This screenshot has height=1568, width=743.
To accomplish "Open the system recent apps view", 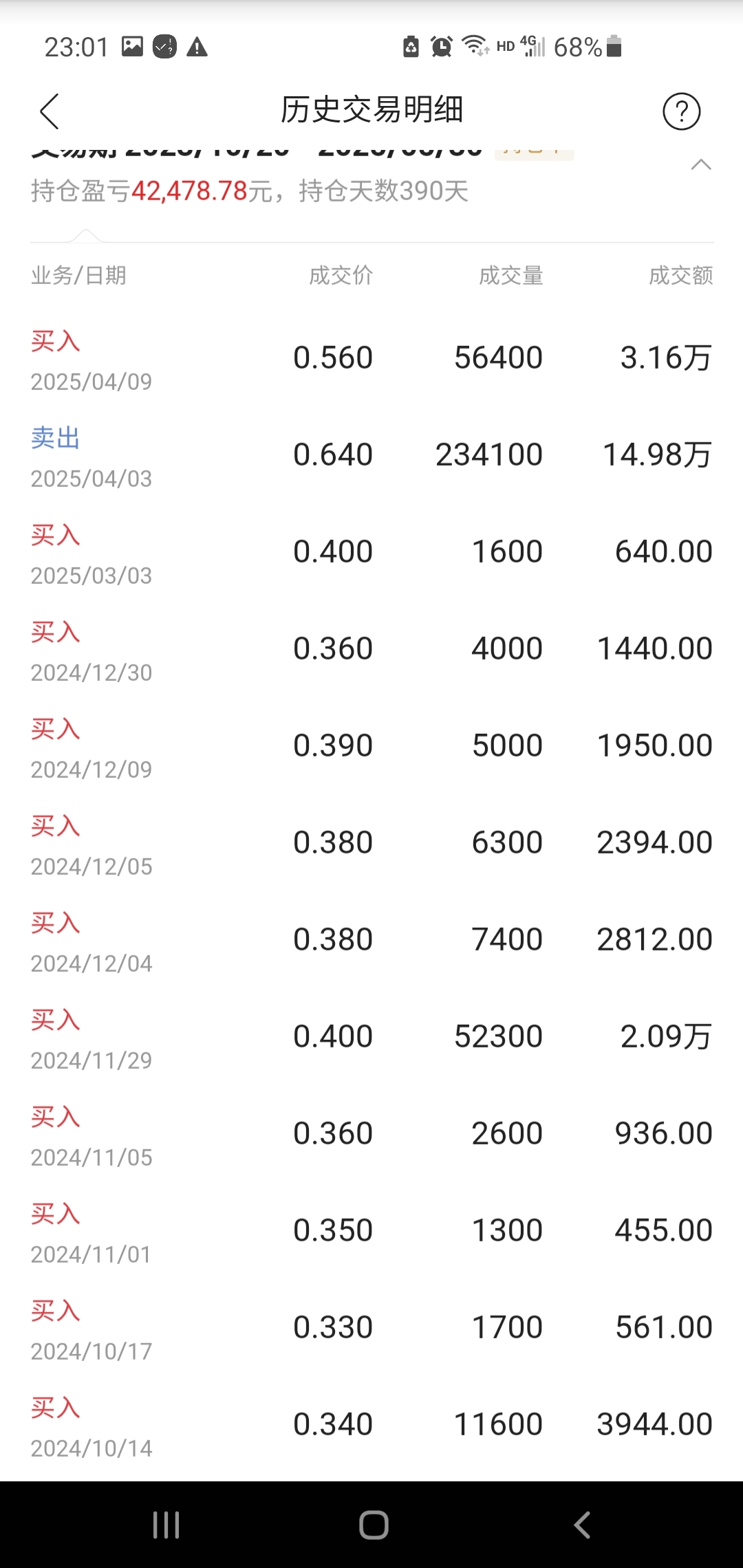I will click(x=166, y=1525).
